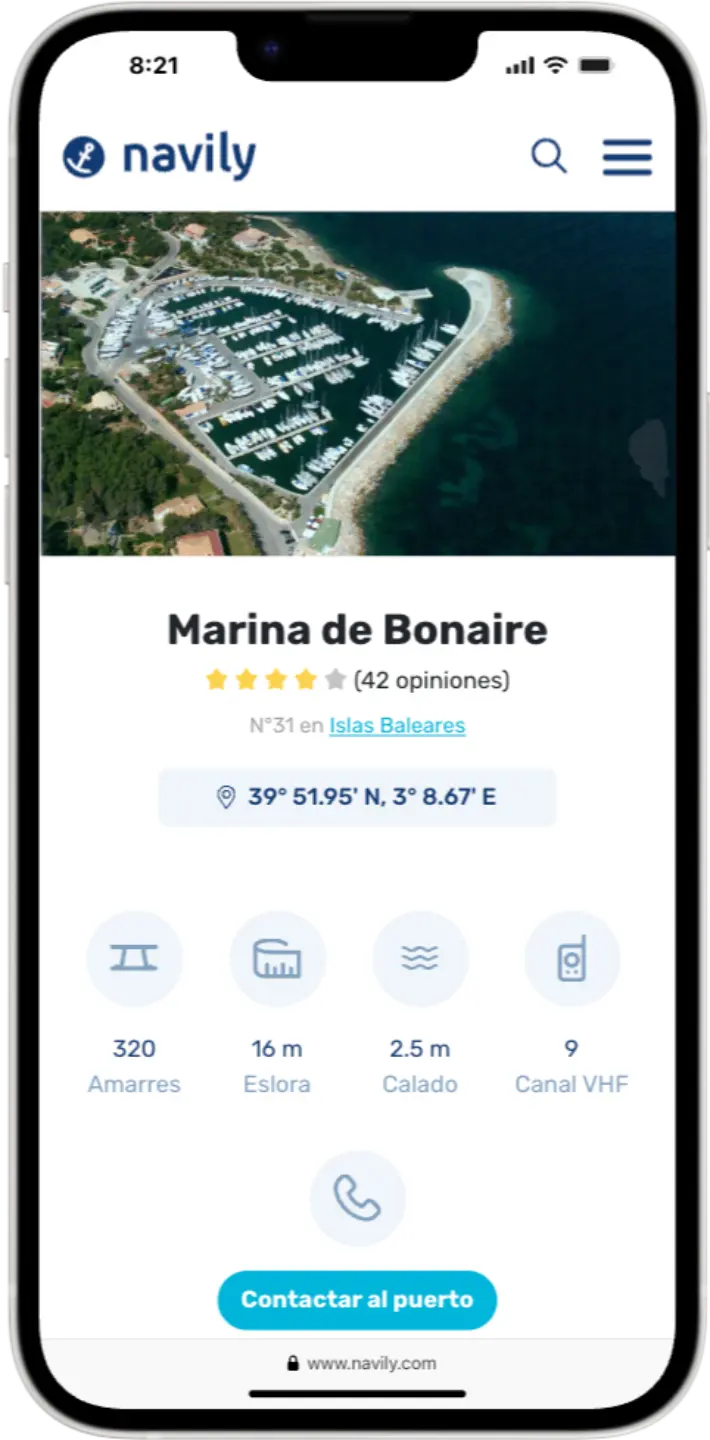This screenshot has width=710, height=1440.
Task: Tap the www.navily.com address bar
Action: pos(360,1363)
